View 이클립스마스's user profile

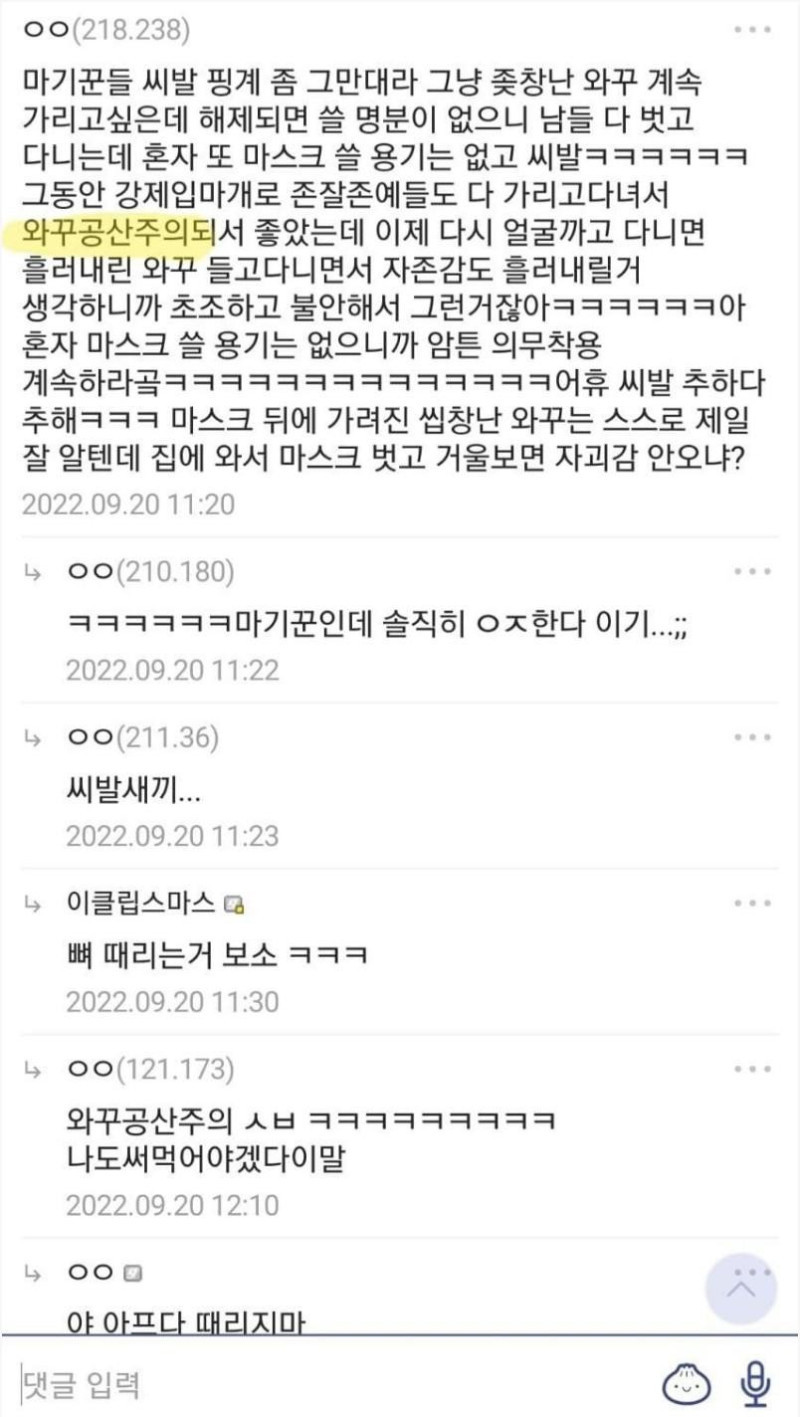click(x=141, y=904)
